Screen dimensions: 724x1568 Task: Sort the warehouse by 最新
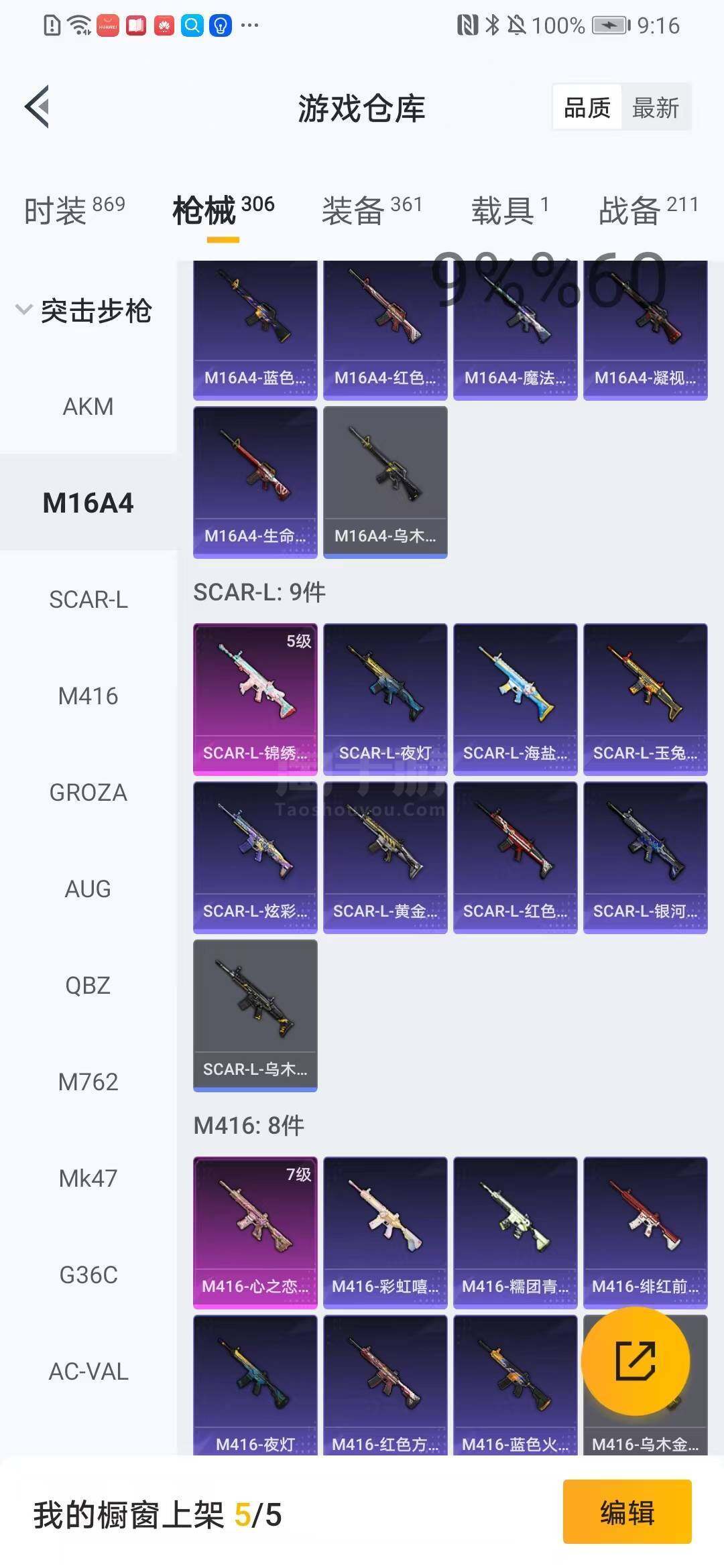(655, 107)
